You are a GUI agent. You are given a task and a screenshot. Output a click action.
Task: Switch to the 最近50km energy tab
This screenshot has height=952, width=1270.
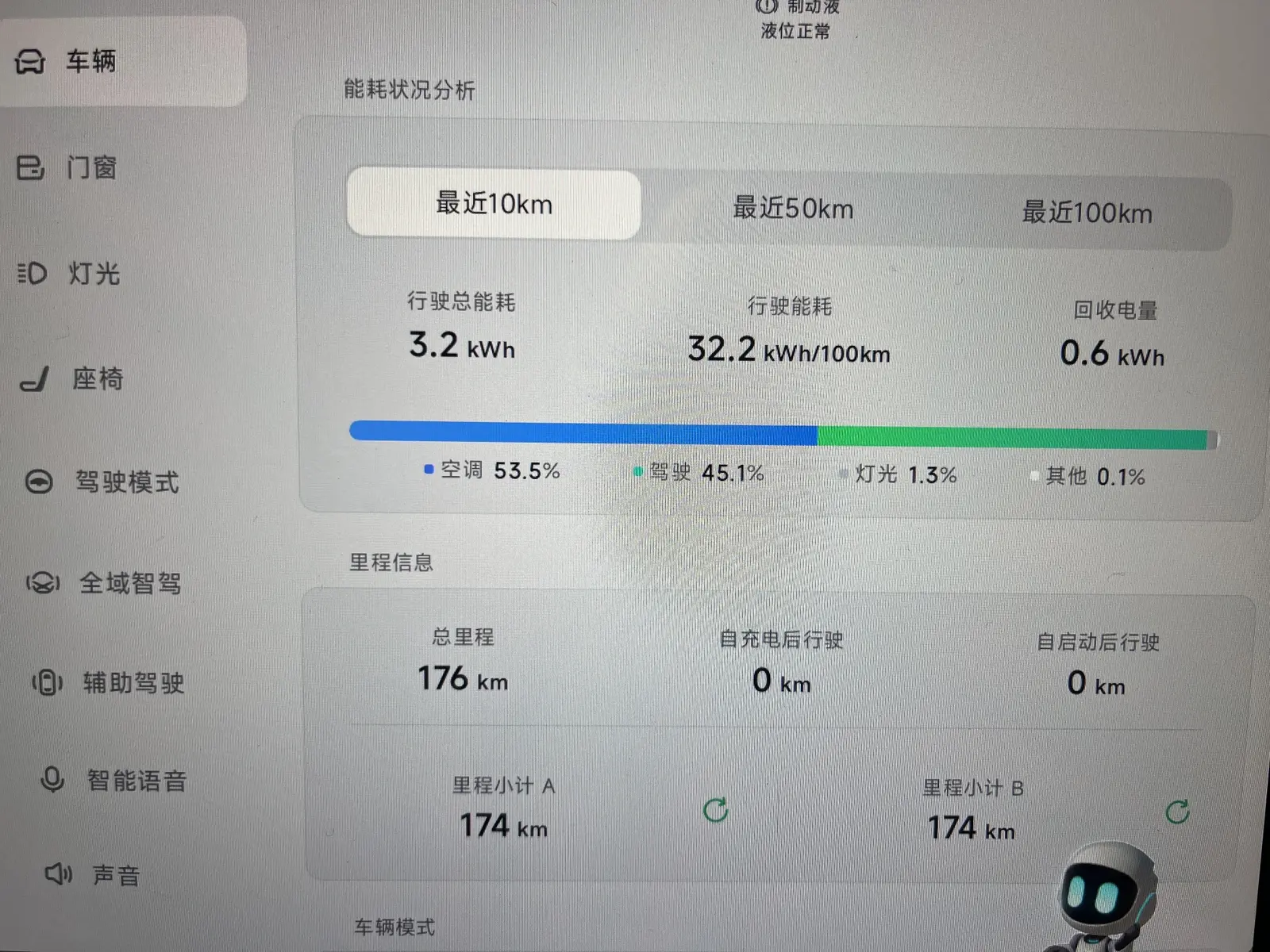(x=792, y=209)
